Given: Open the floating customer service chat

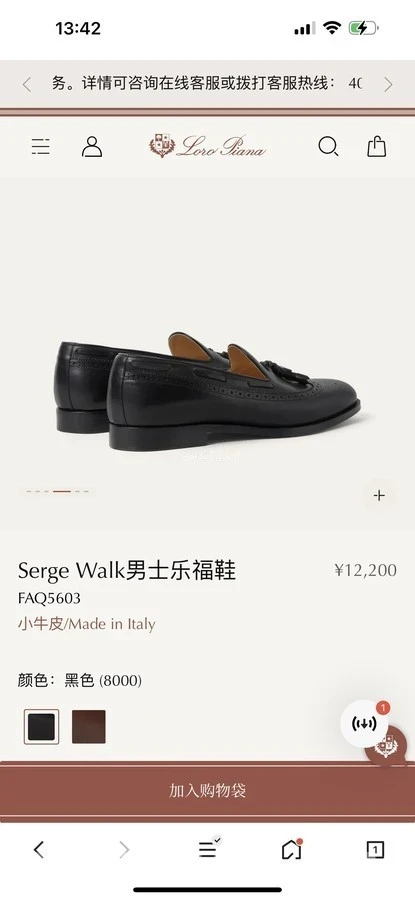Looking at the screenshot, I should tap(387, 746).
